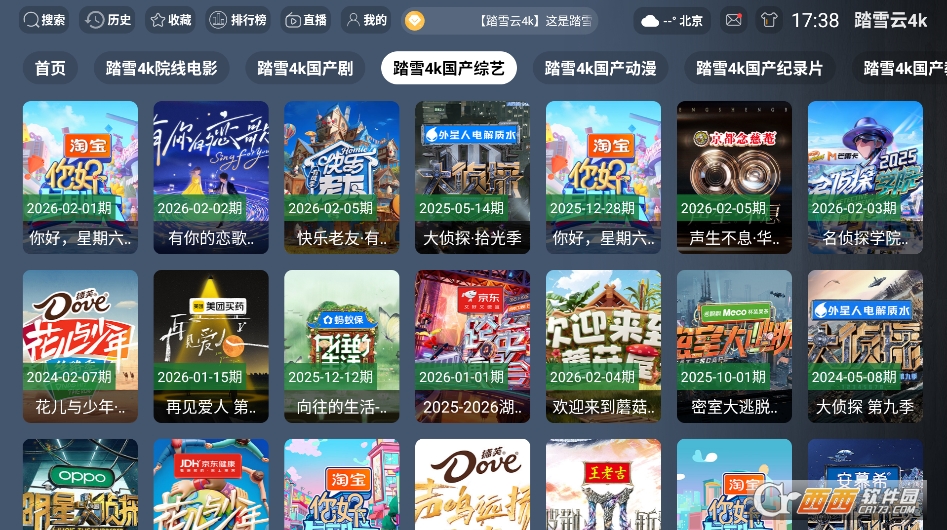This screenshot has height=530, width=947.
Task: Open 直播 live streams
Action: pyautogui.click(x=306, y=20)
